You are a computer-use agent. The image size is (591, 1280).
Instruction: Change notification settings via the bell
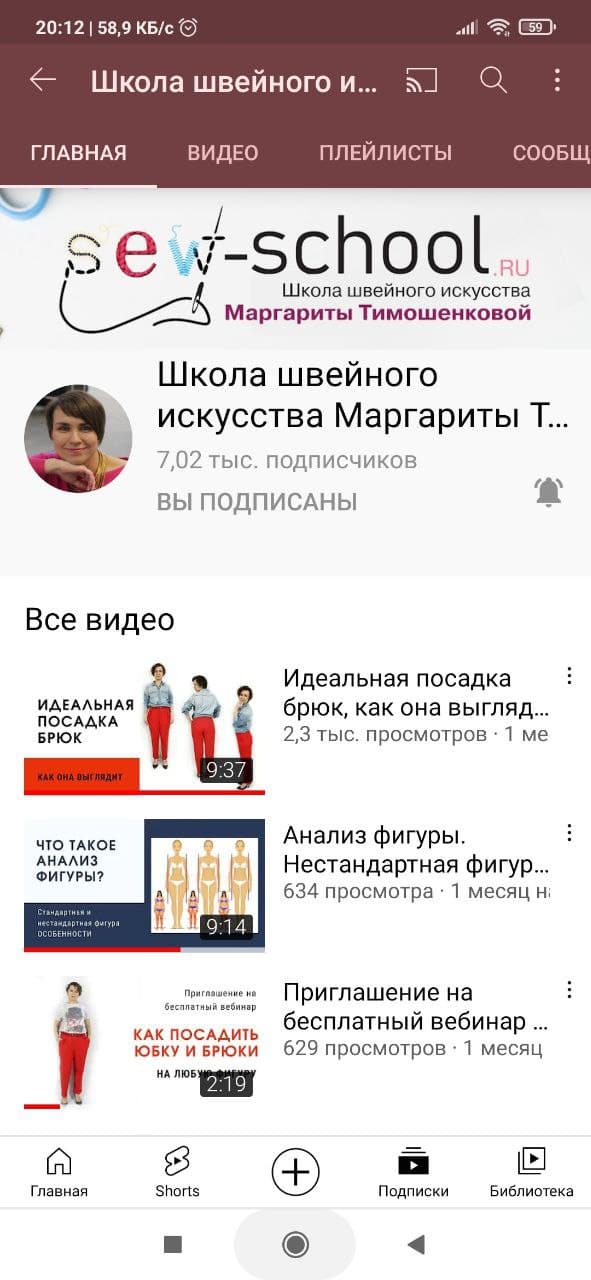(x=548, y=492)
